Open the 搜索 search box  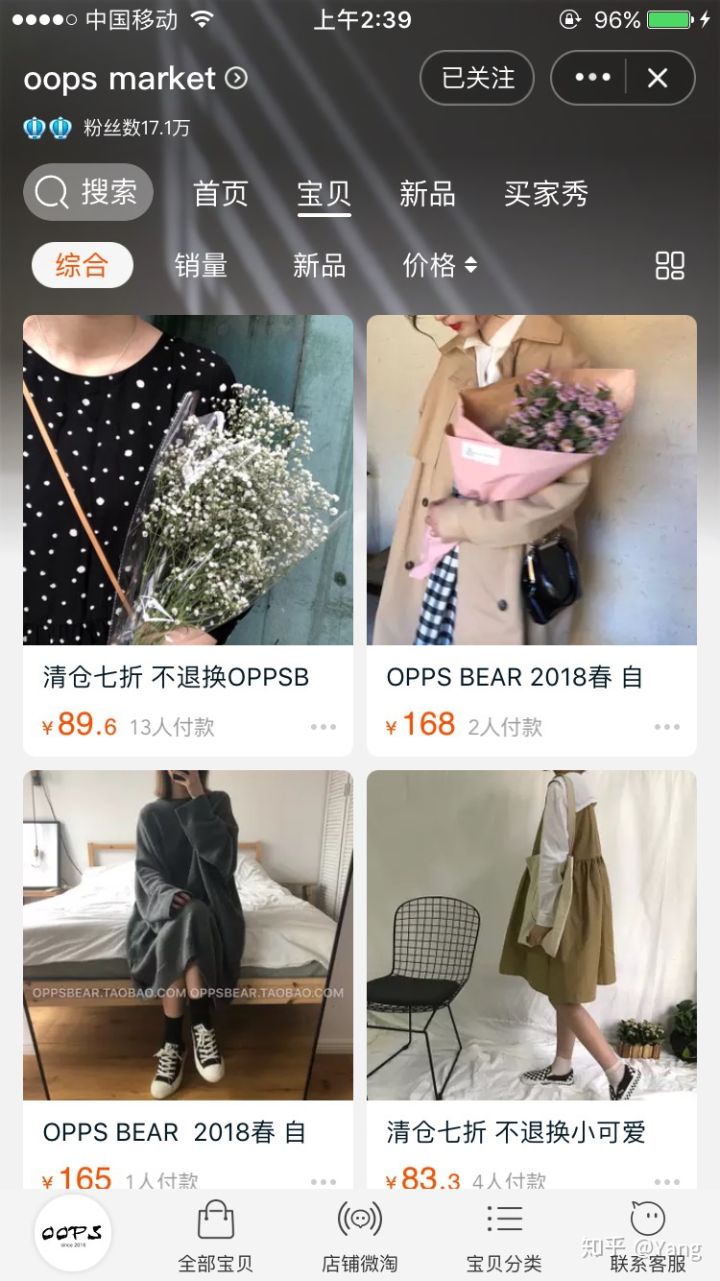[x=88, y=192]
